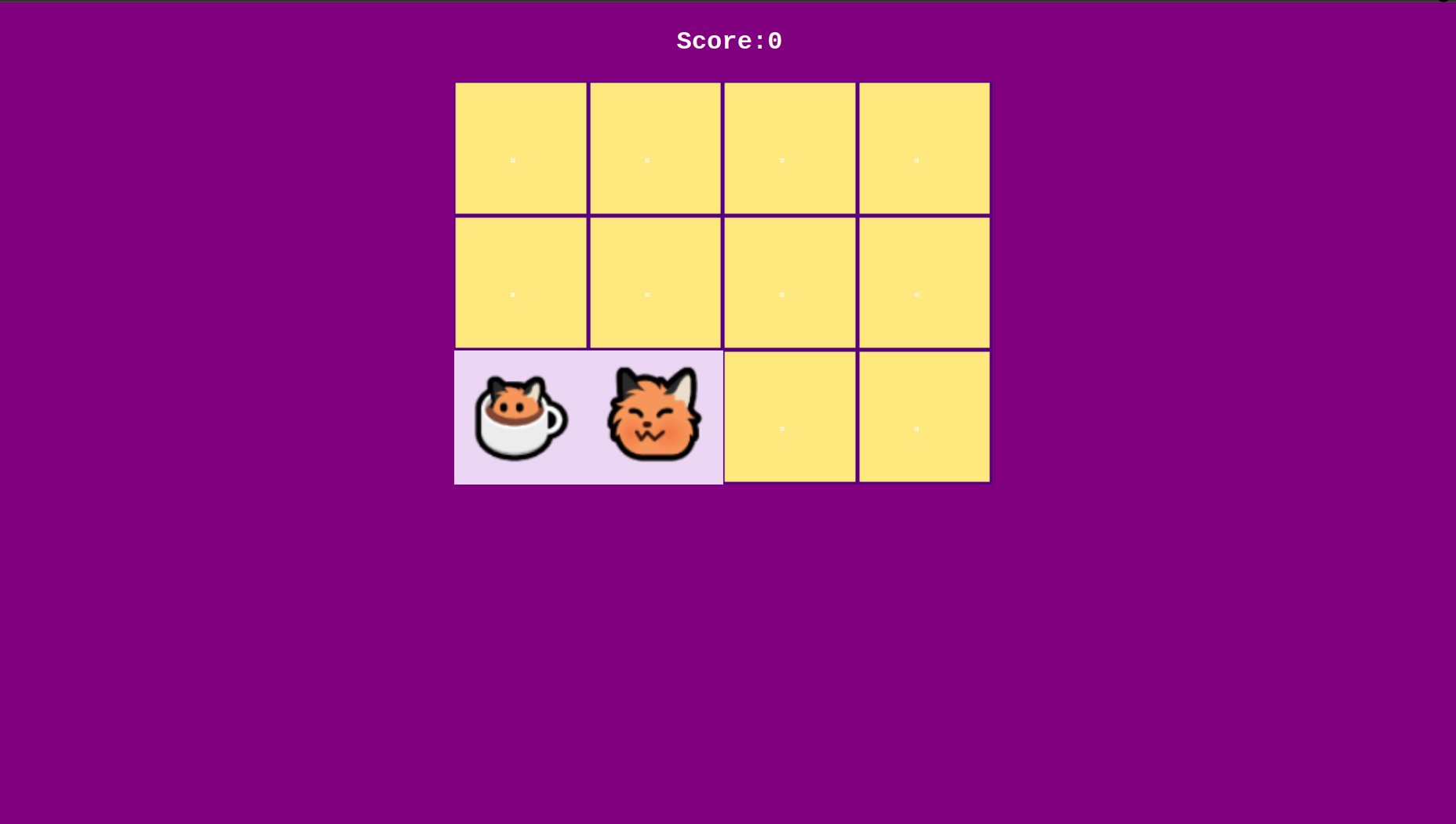Select the happy orange fox face card

[655, 417]
